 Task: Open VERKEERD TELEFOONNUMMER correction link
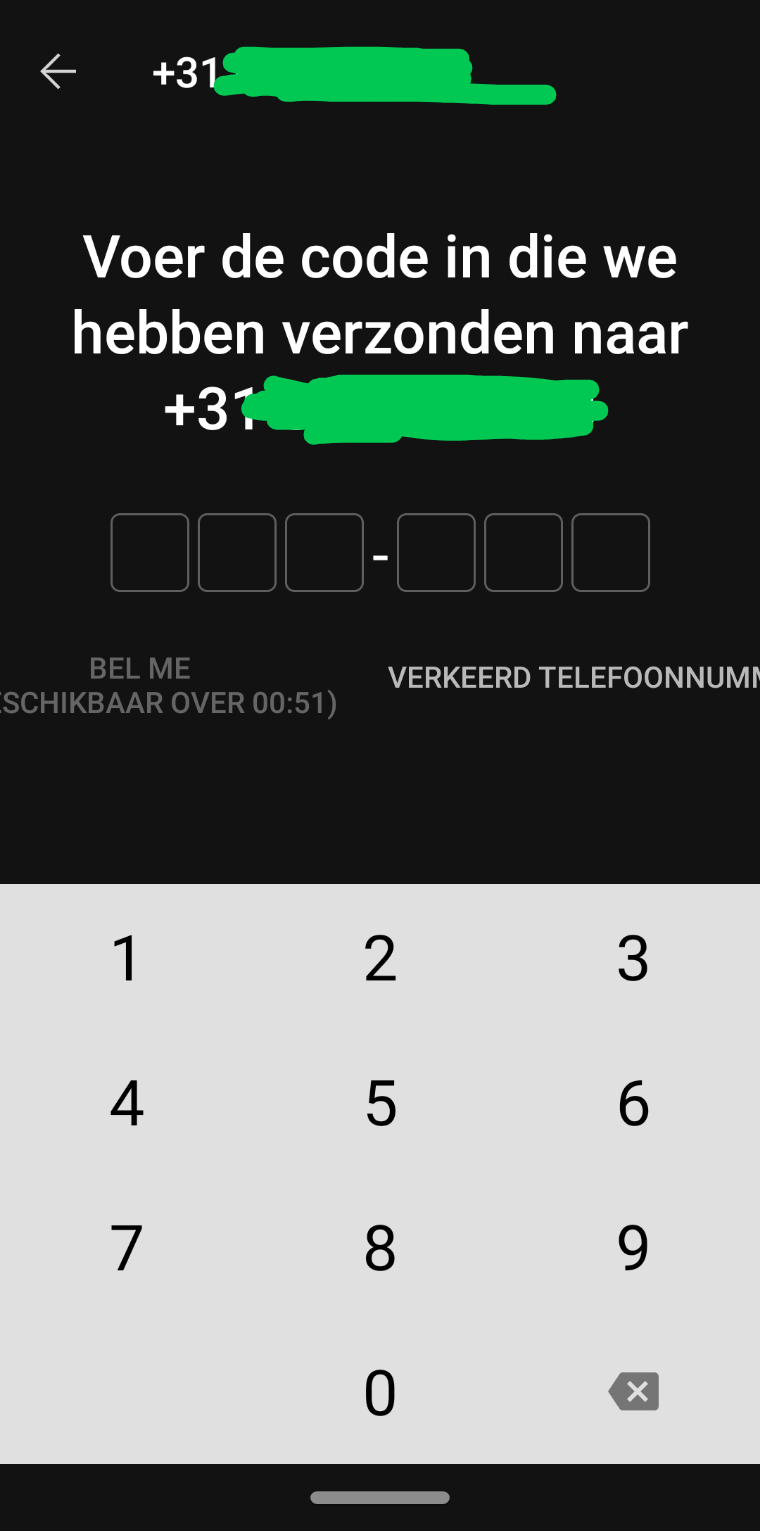pyautogui.click(x=575, y=677)
